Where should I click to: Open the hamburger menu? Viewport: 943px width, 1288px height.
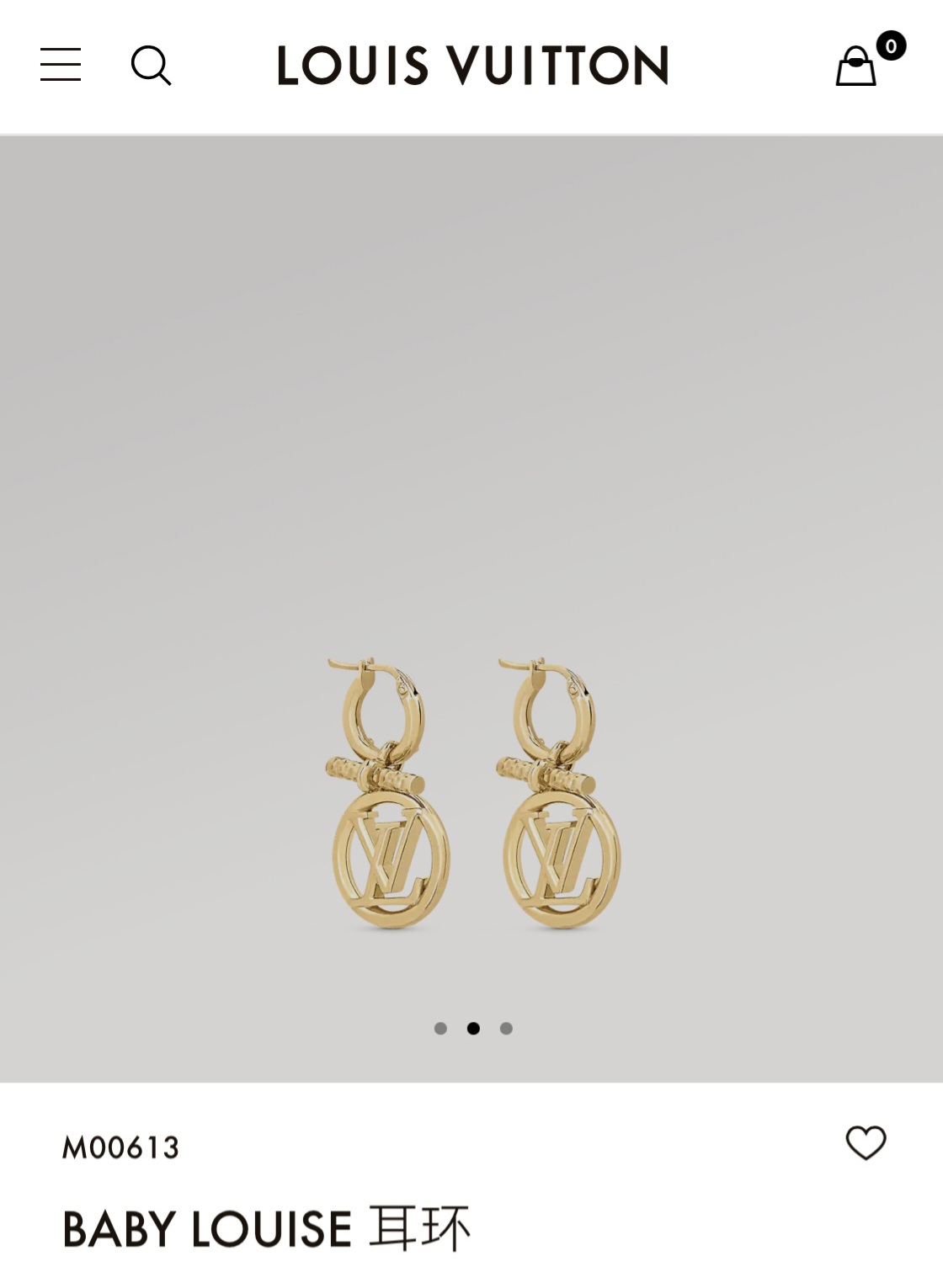[61, 65]
